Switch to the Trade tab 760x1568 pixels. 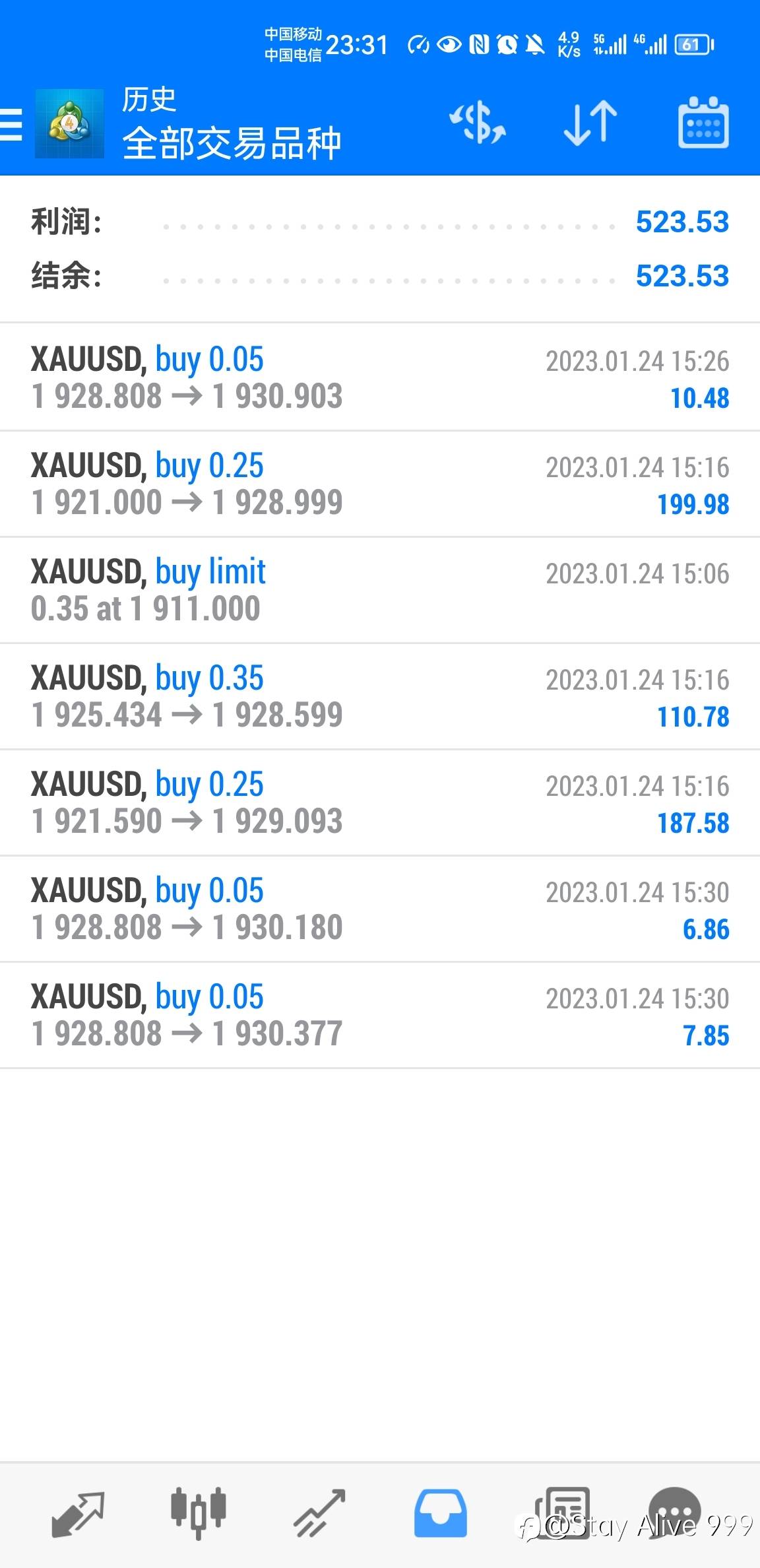tap(319, 1514)
